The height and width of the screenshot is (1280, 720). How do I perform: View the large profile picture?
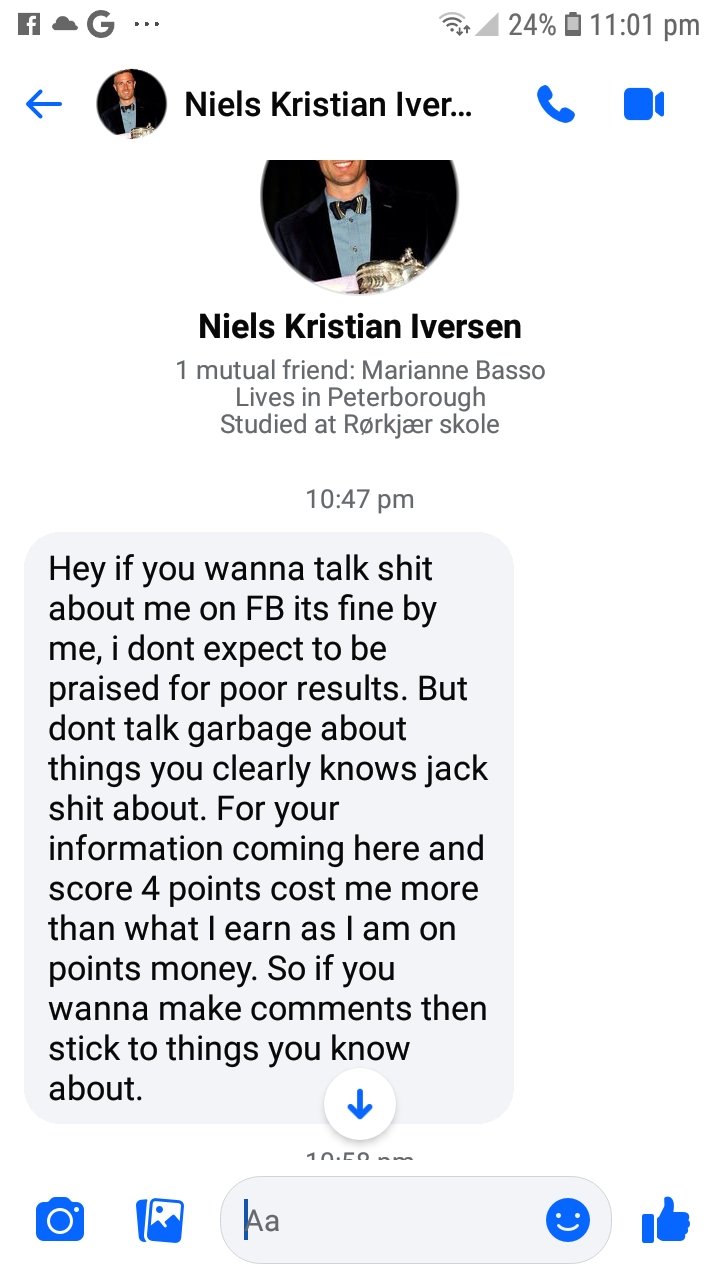360,222
